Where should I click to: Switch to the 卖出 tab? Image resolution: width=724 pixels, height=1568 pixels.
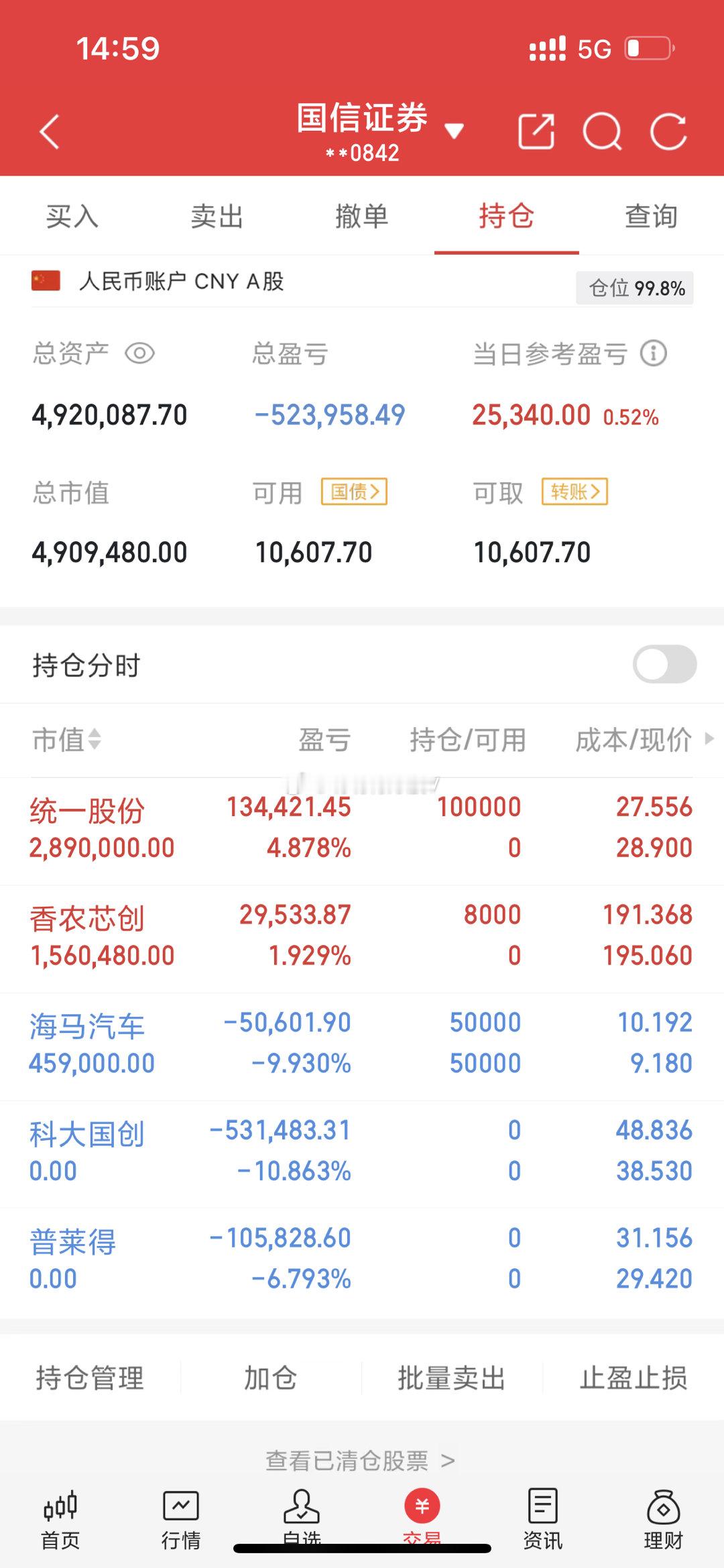215,216
